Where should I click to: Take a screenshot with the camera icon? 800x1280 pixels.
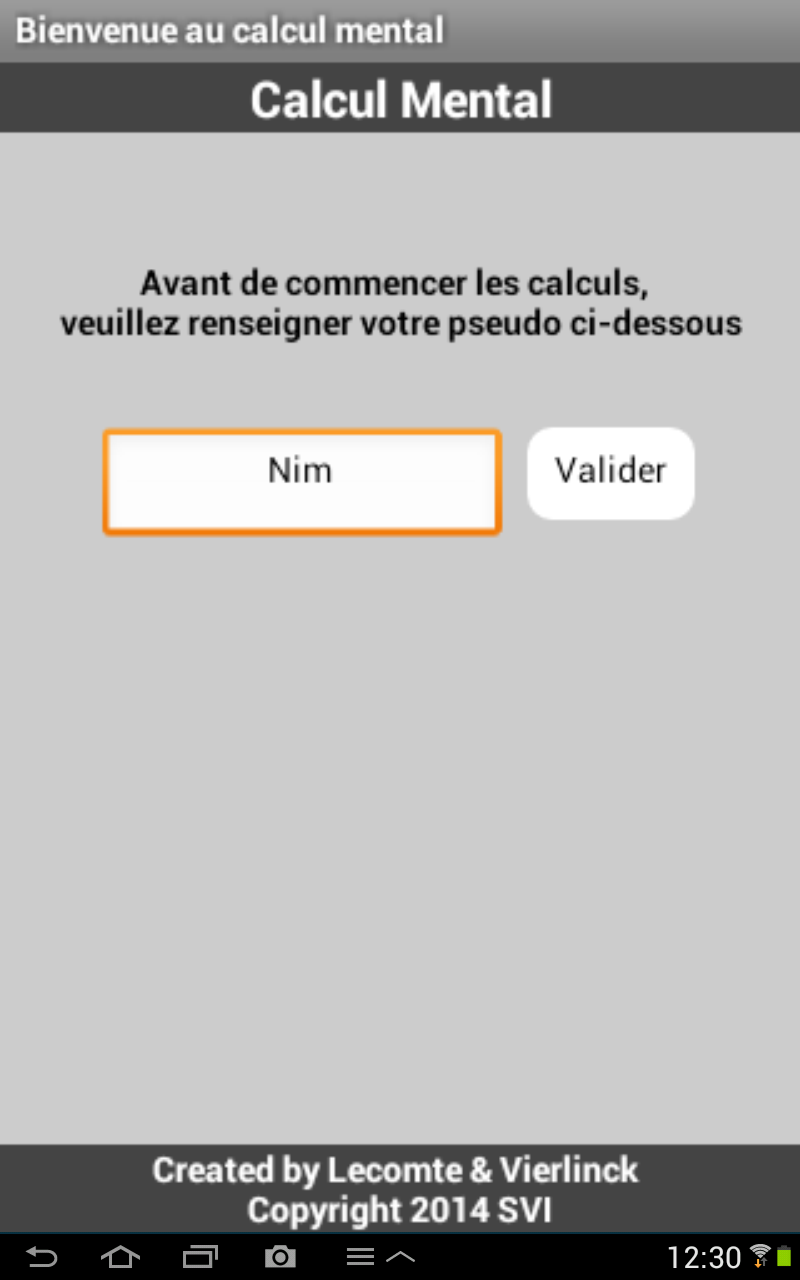pyautogui.click(x=280, y=1257)
